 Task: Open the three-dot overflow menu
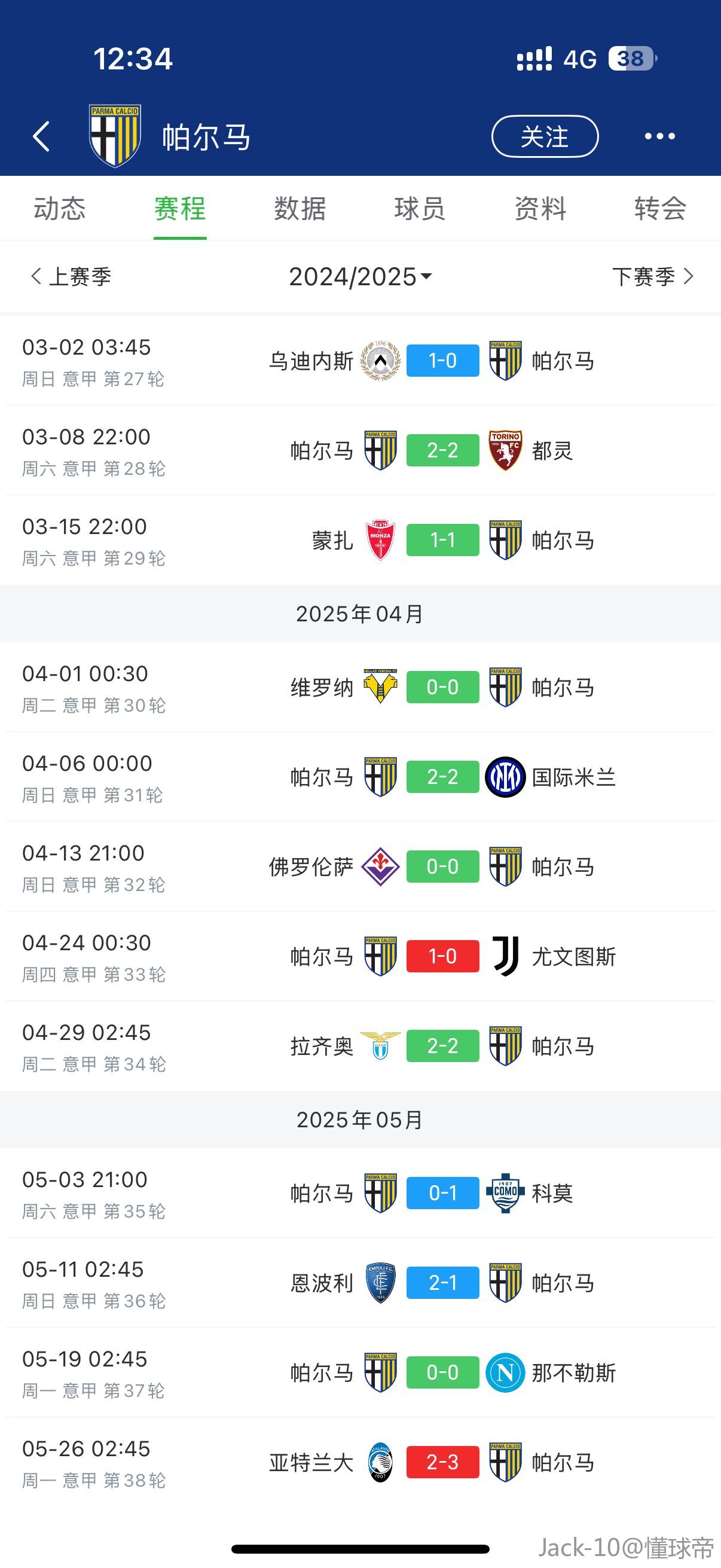click(x=659, y=136)
